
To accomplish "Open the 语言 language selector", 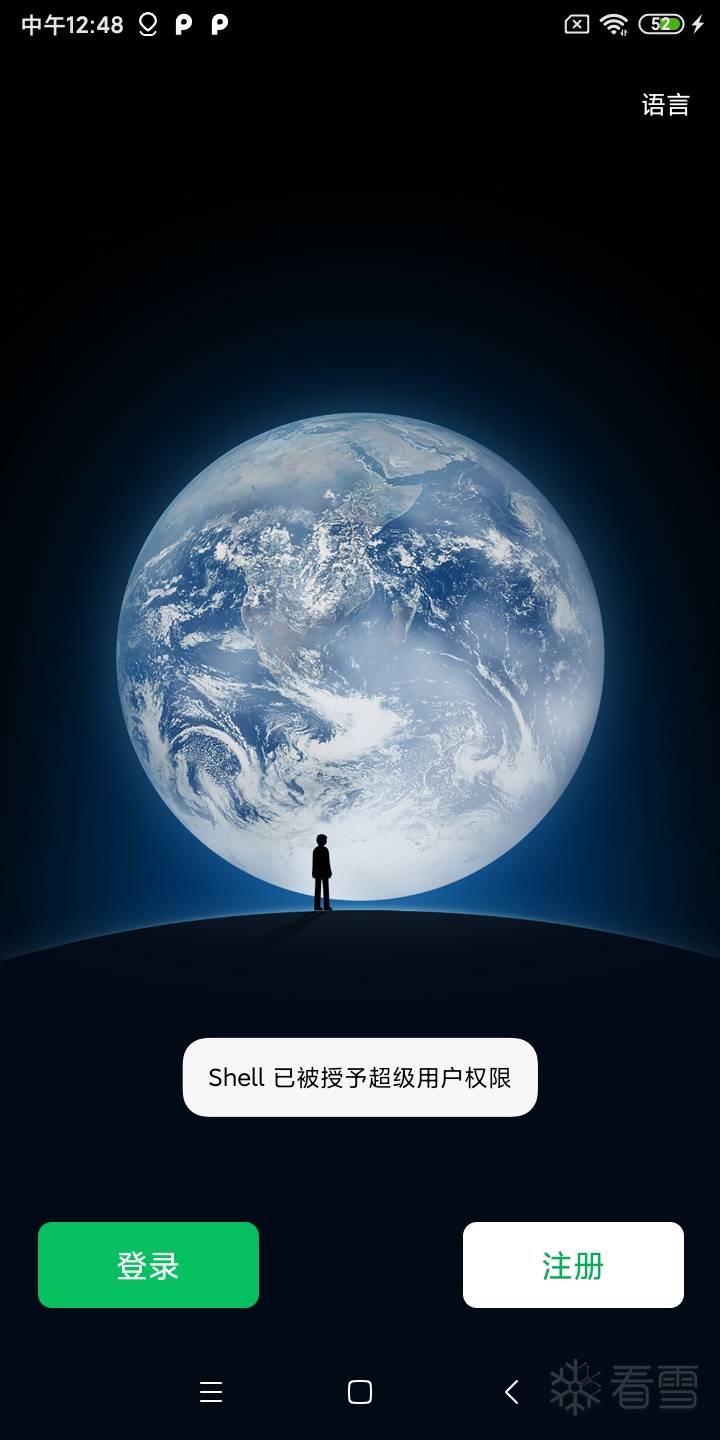I will [x=665, y=105].
